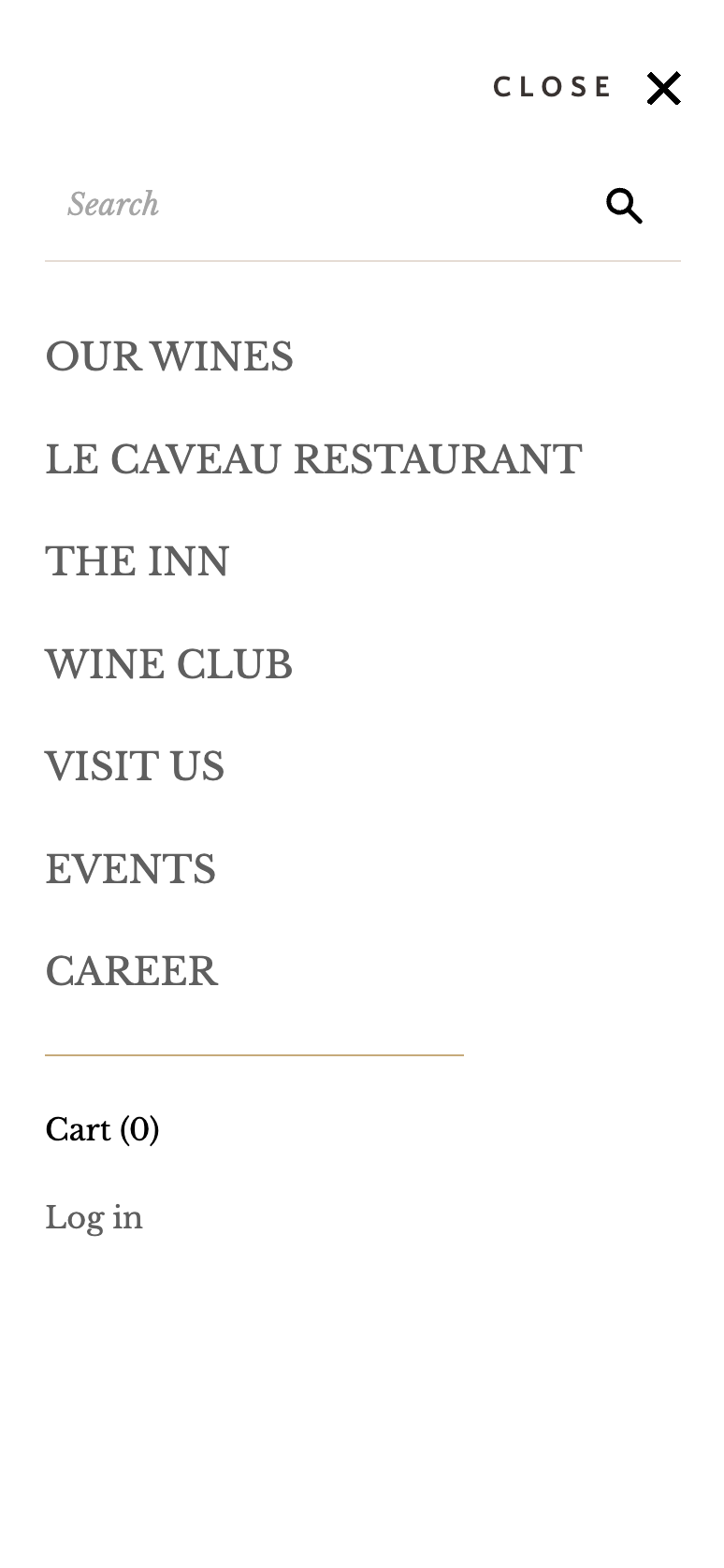Image resolution: width=724 pixels, height=1568 pixels.
Task: Open the Cart showing zero items
Action: tap(103, 1128)
